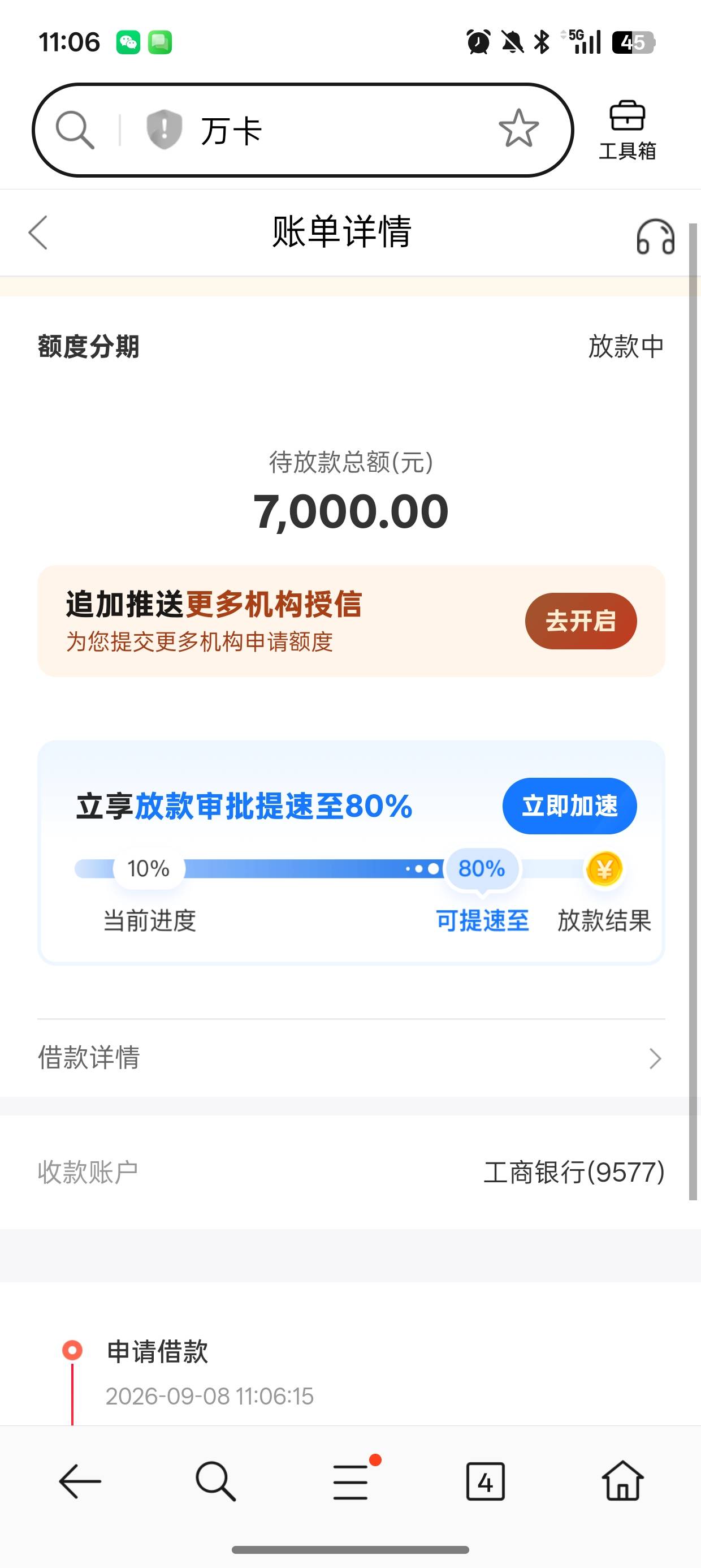Image resolution: width=701 pixels, height=1568 pixels.
Task: Tap the 万卡 address bar text
Action: 231,131
